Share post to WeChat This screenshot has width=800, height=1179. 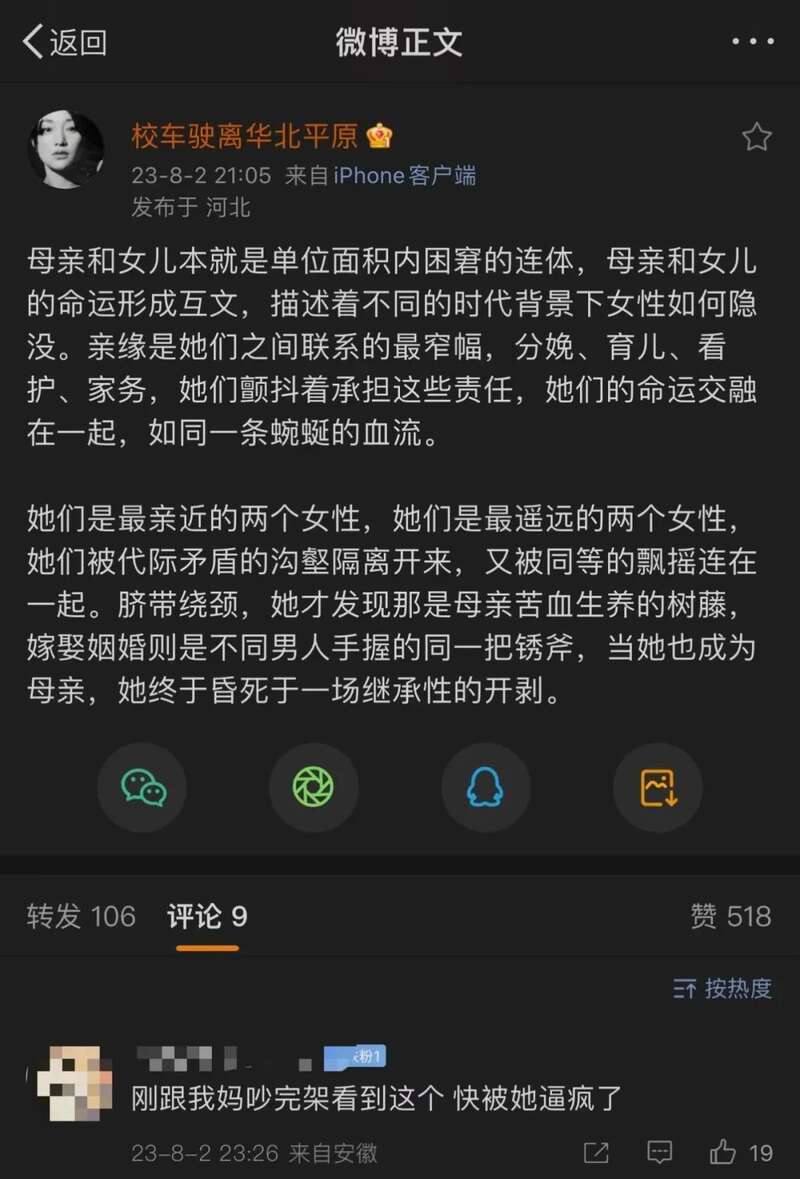click(143, 788)
